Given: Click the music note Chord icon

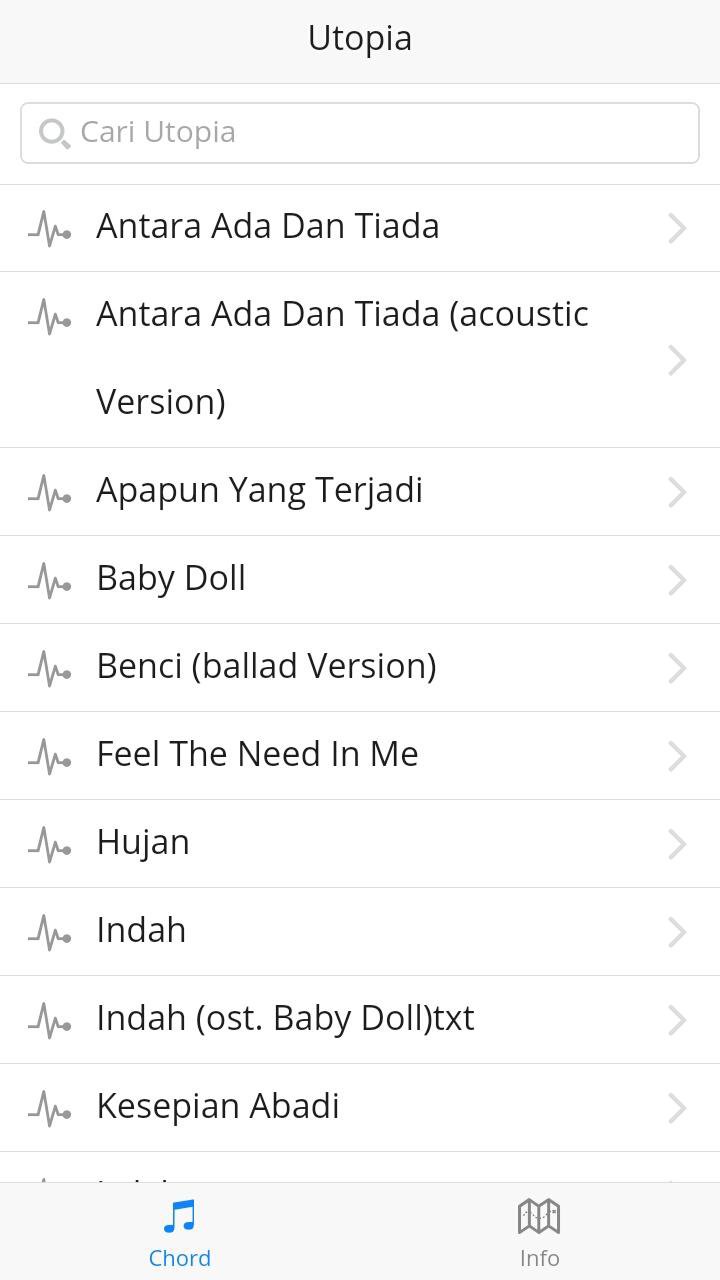Looking at the screenshot, I should (x=180, y=1216).
